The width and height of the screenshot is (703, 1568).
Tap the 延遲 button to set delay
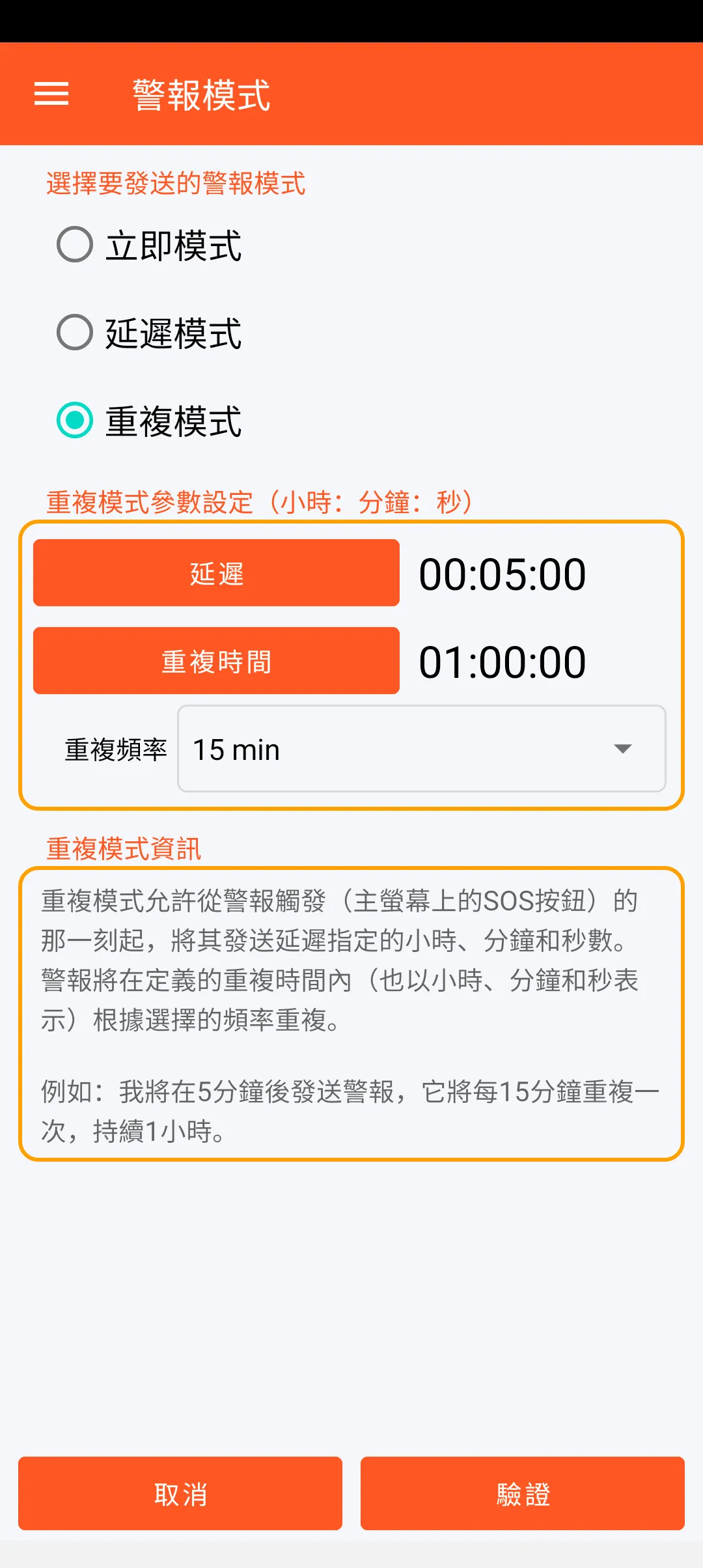pyautogui.click(x=216, y=573)
